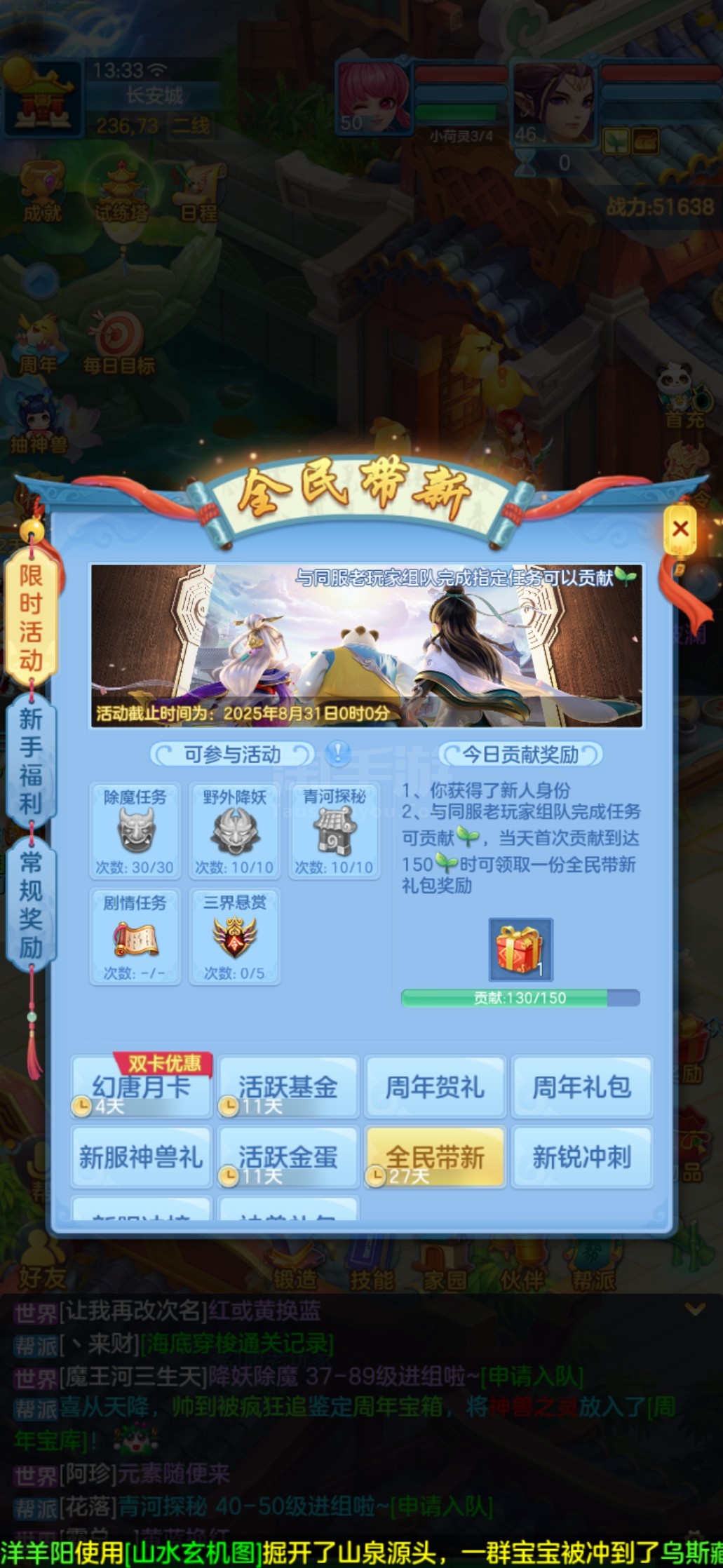
Task: Open the 活跃基金 event
Action: [x=288, y=1086]
